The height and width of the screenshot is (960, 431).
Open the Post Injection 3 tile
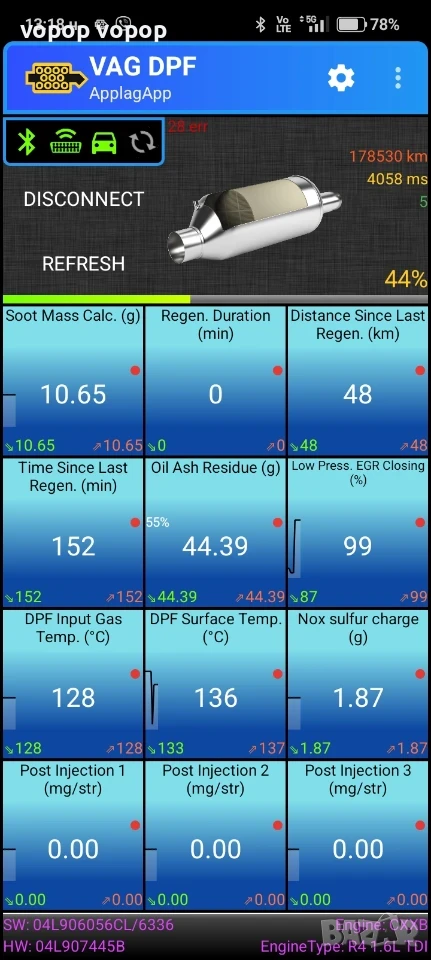tap(358, 835)
